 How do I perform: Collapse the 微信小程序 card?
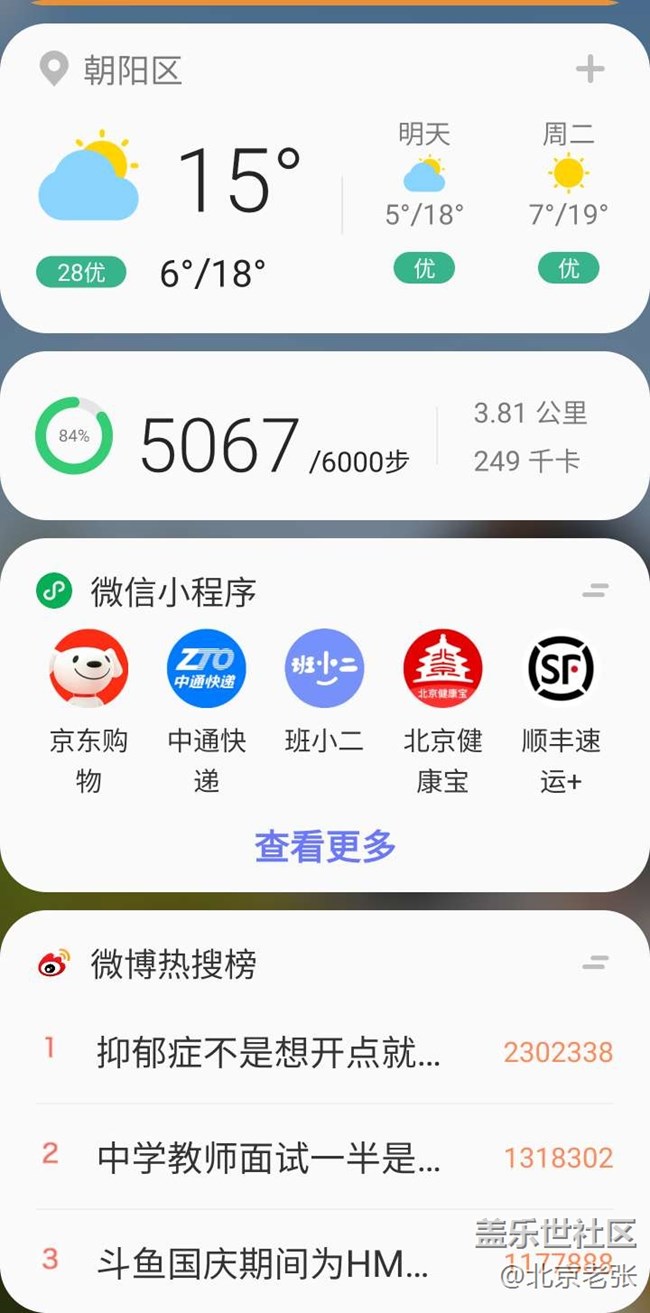(x=595, y=591)
